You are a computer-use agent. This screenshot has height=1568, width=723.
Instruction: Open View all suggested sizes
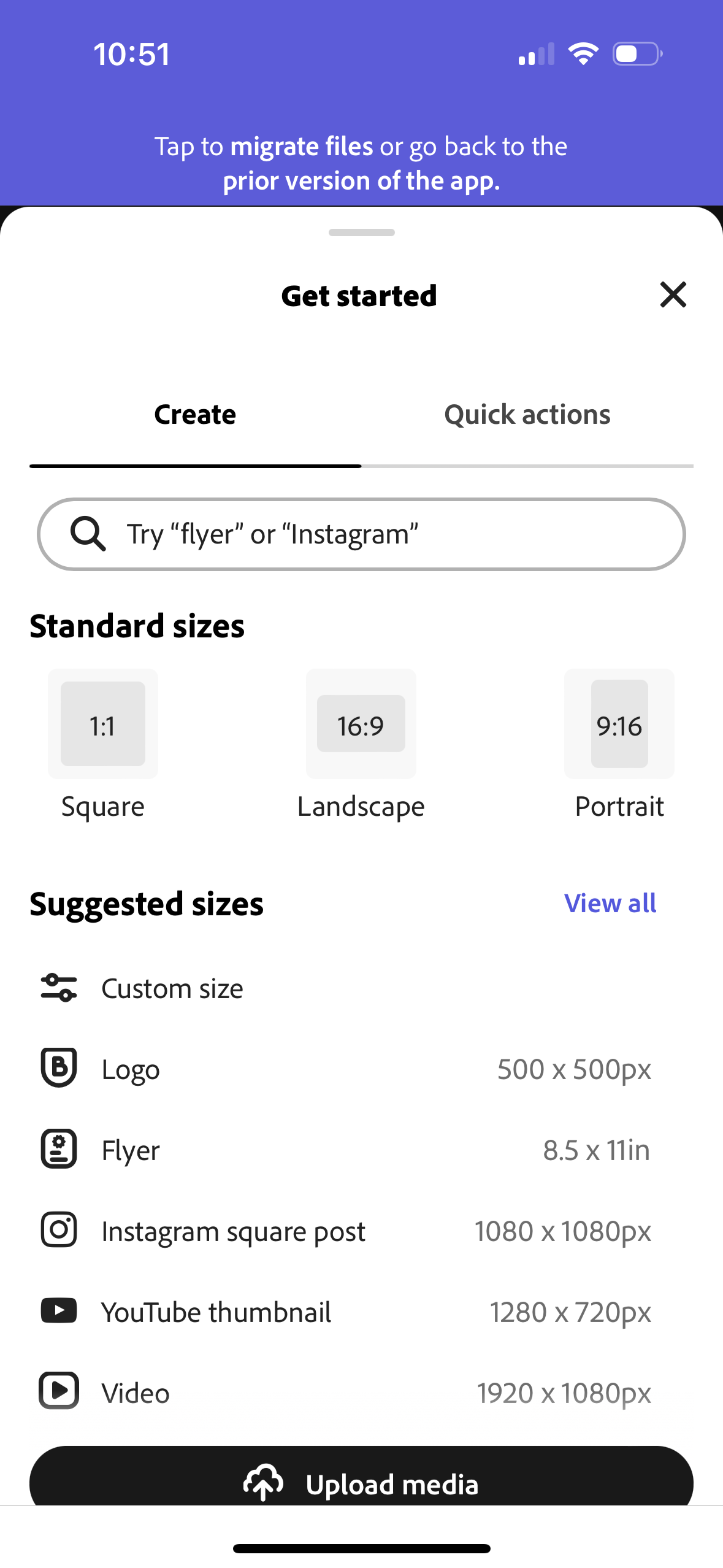pos(610,903)
